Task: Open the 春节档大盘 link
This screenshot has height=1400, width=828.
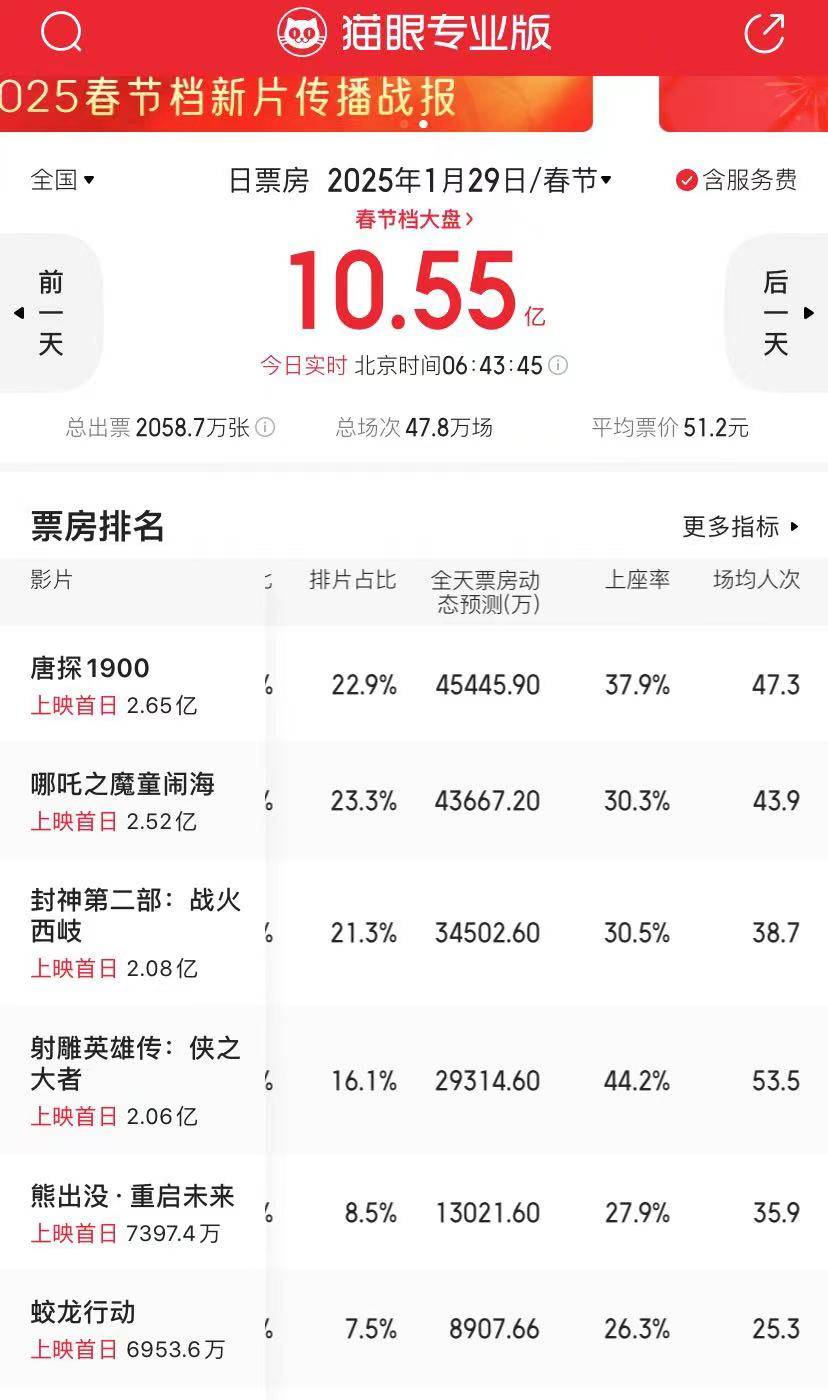Action: click(414, 219)
